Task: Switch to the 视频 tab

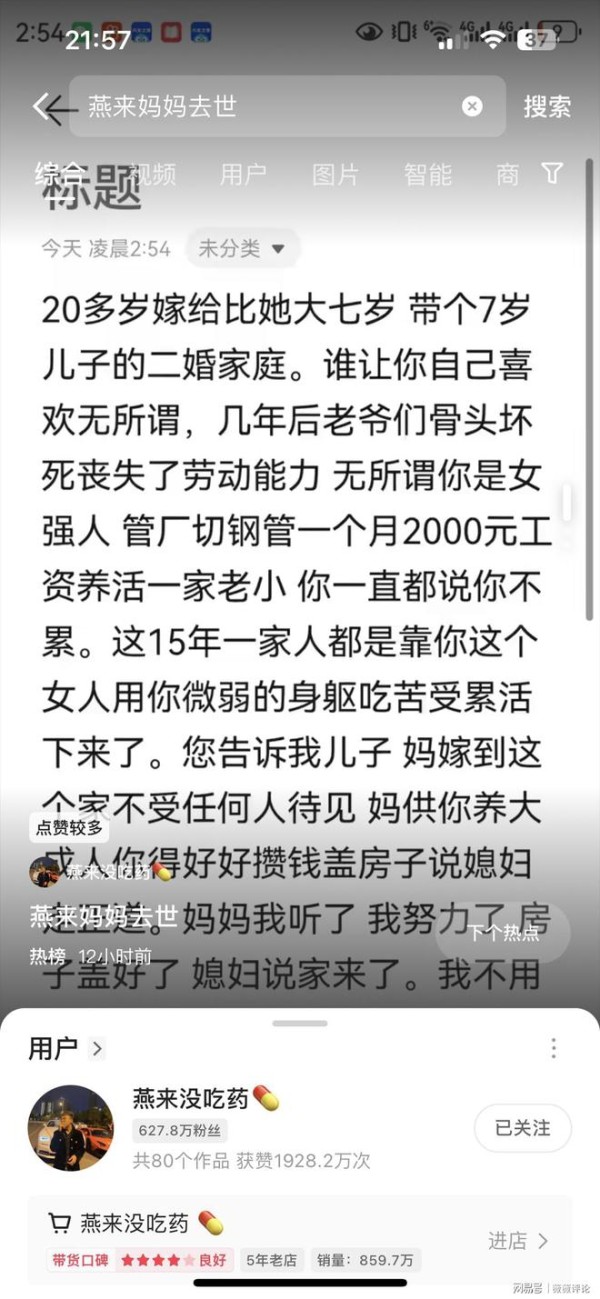Action: click(151, 174)
